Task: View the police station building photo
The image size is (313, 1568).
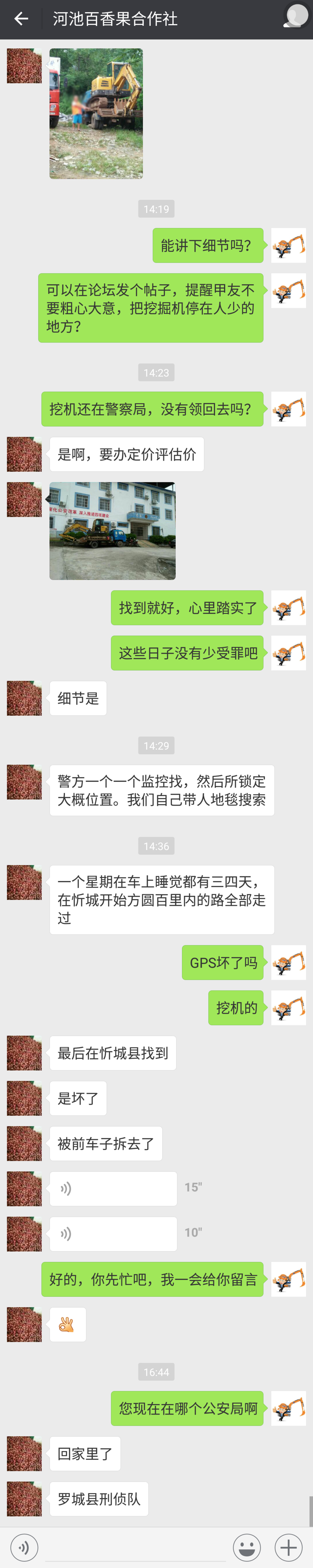Action: (112, 530)
